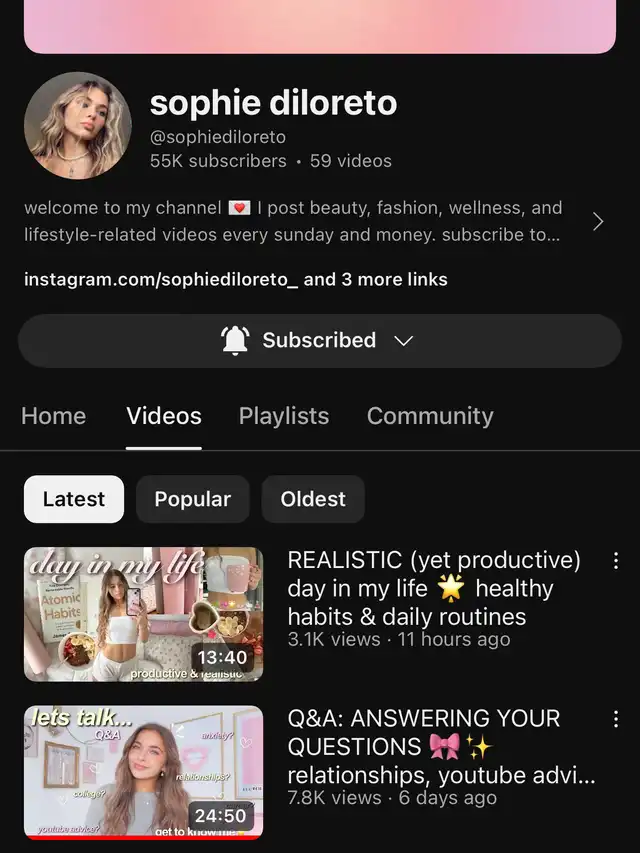This screenshot has height=853, width=640.
Task: Play the REALISTIC day in my life video
Action: 143,614
